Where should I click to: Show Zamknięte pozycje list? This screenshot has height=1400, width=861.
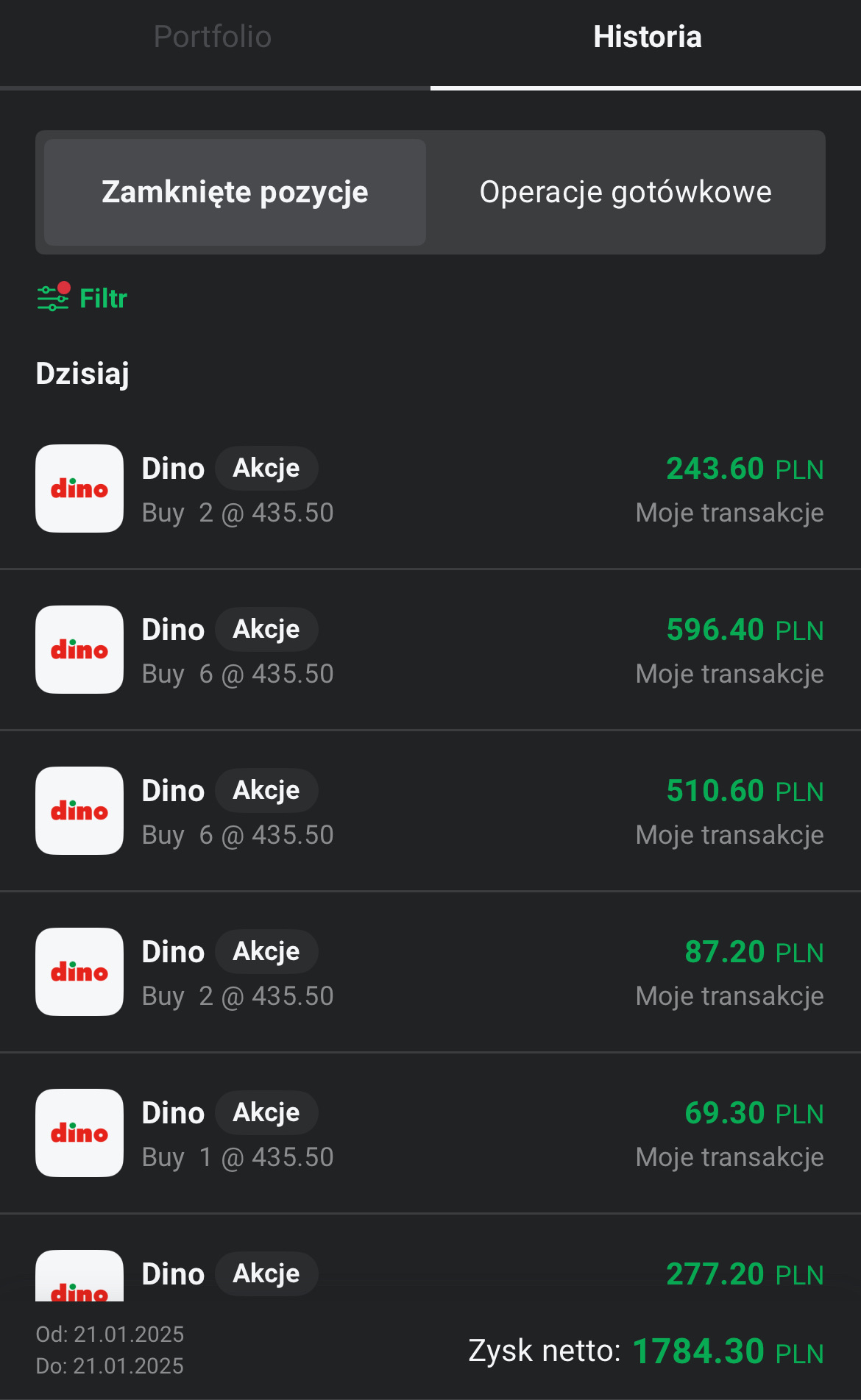235,193
